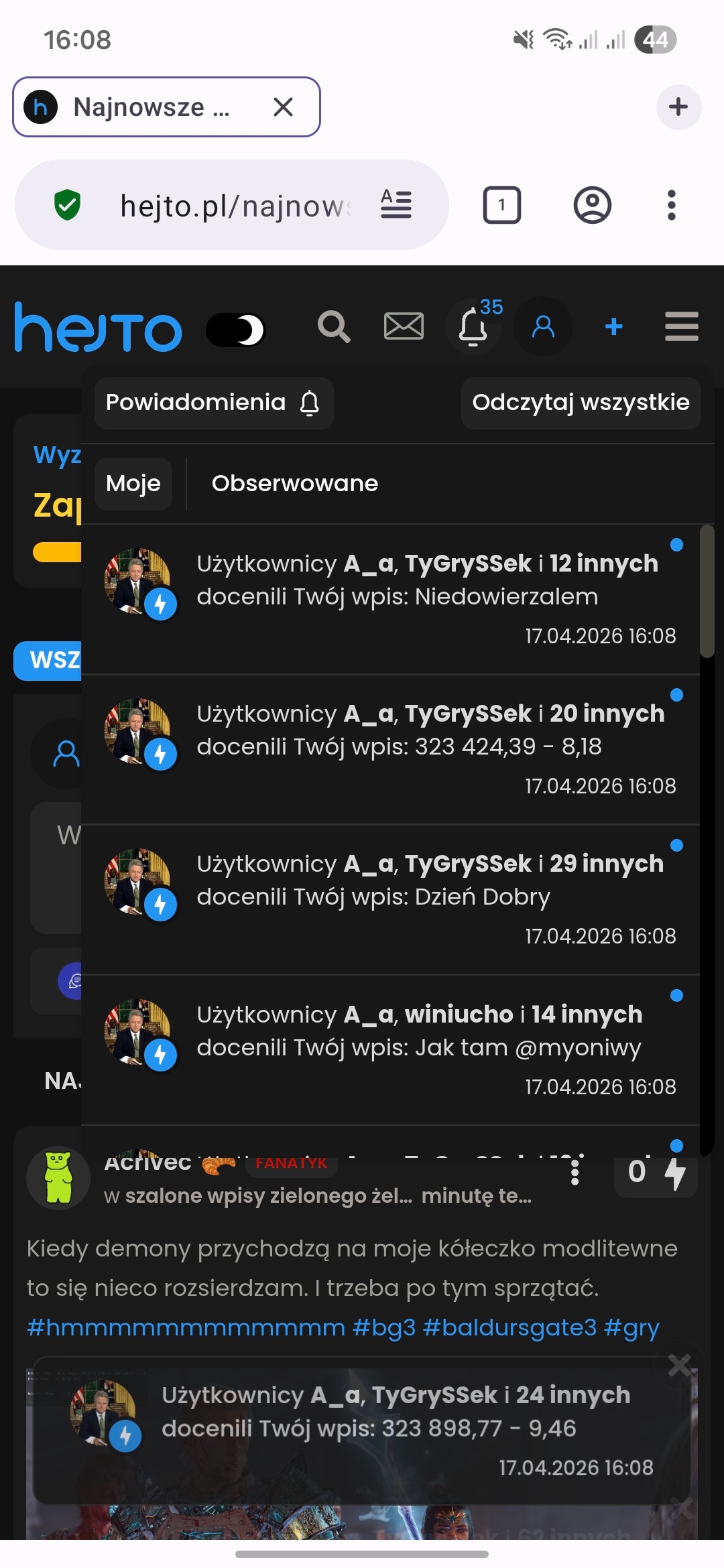Open the browser tab switcher showing 1

(501, 206)
